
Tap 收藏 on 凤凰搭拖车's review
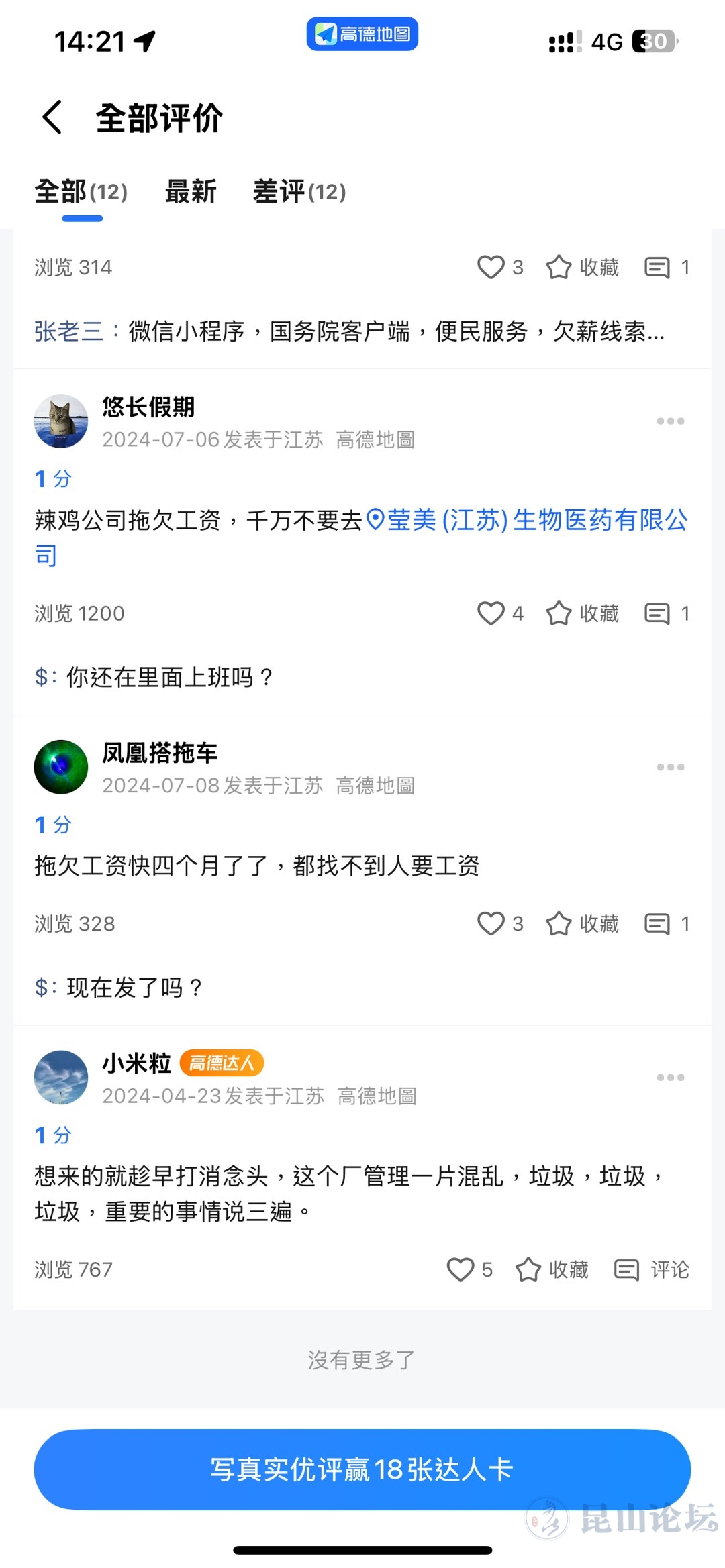[582, 924]
